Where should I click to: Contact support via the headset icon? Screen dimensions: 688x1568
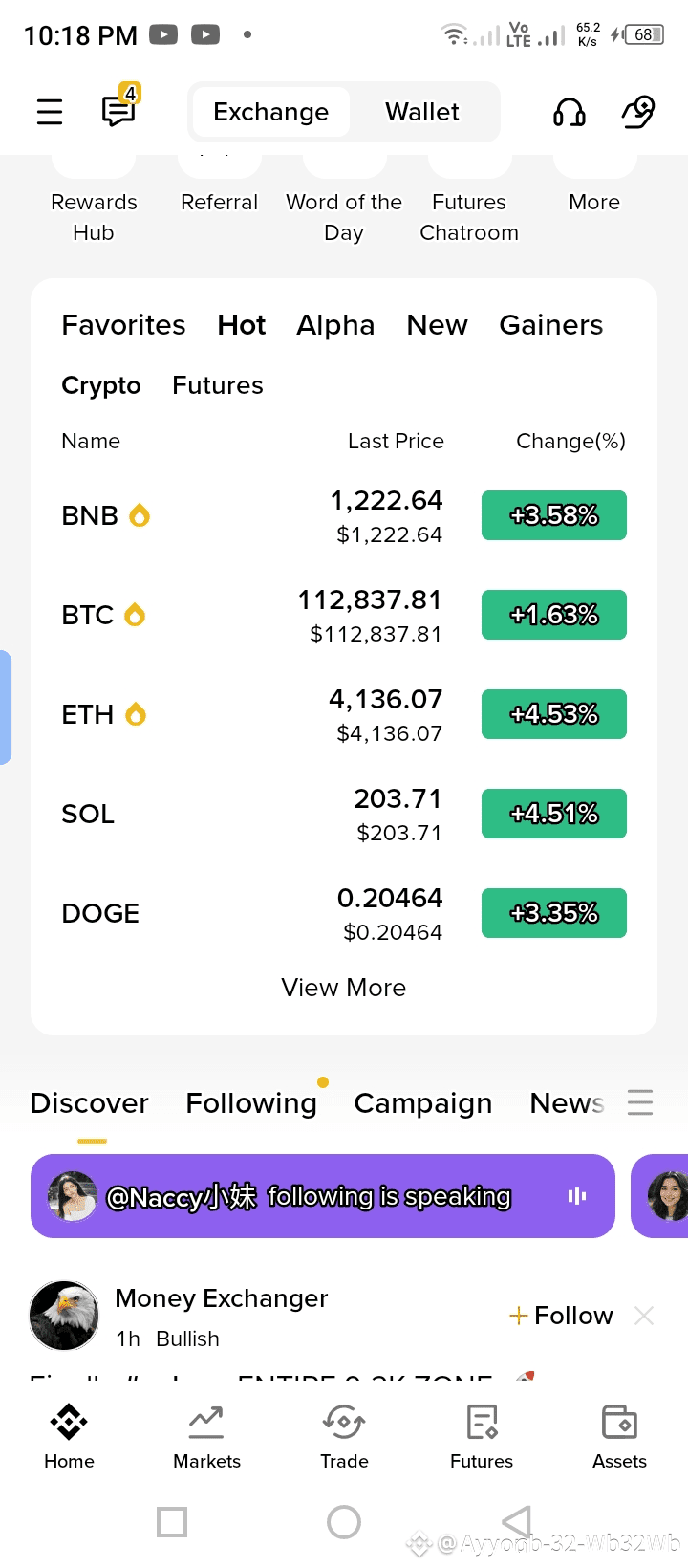pos(570,113)
